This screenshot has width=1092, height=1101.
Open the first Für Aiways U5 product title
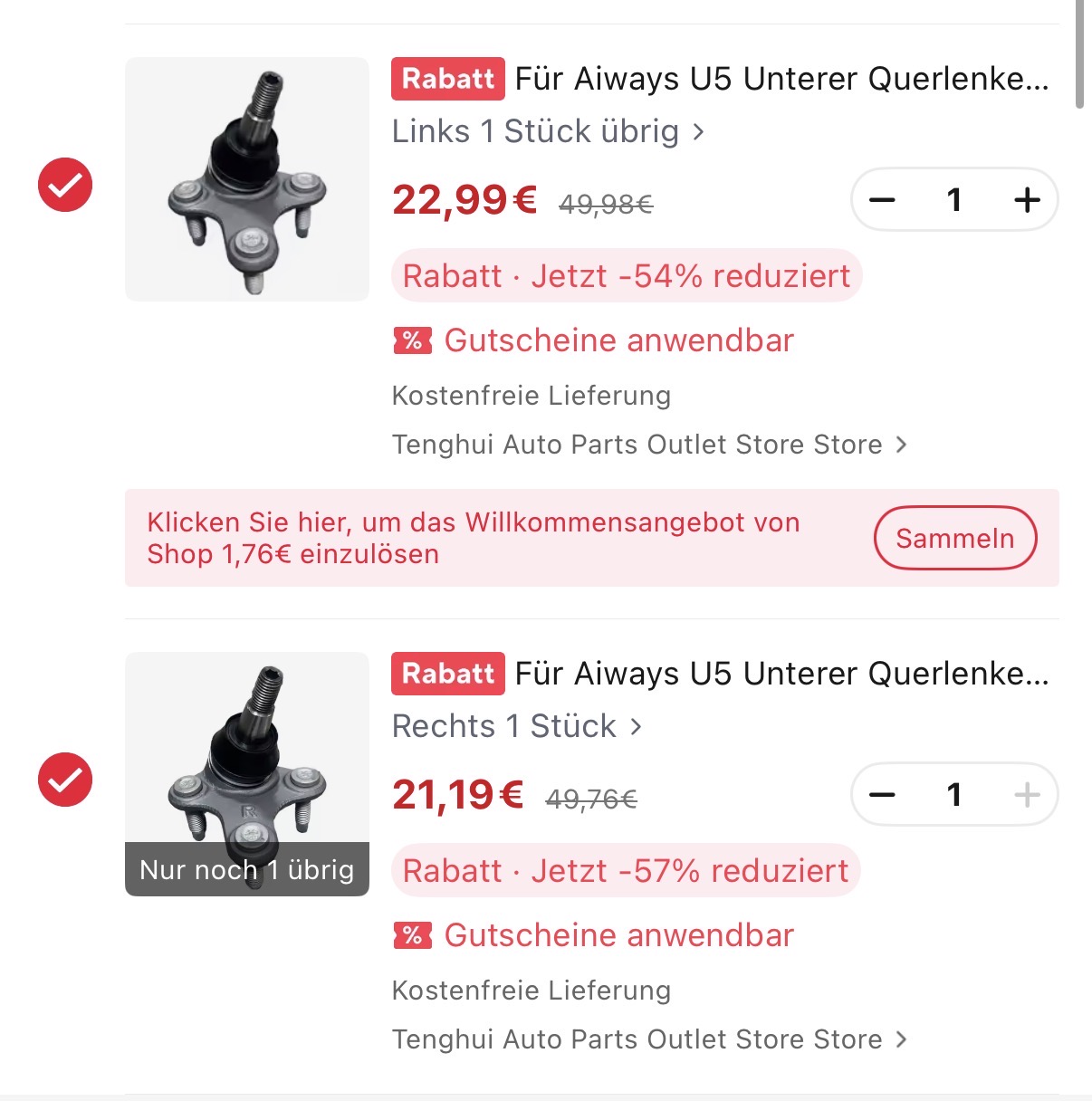[x=781, y=80]
